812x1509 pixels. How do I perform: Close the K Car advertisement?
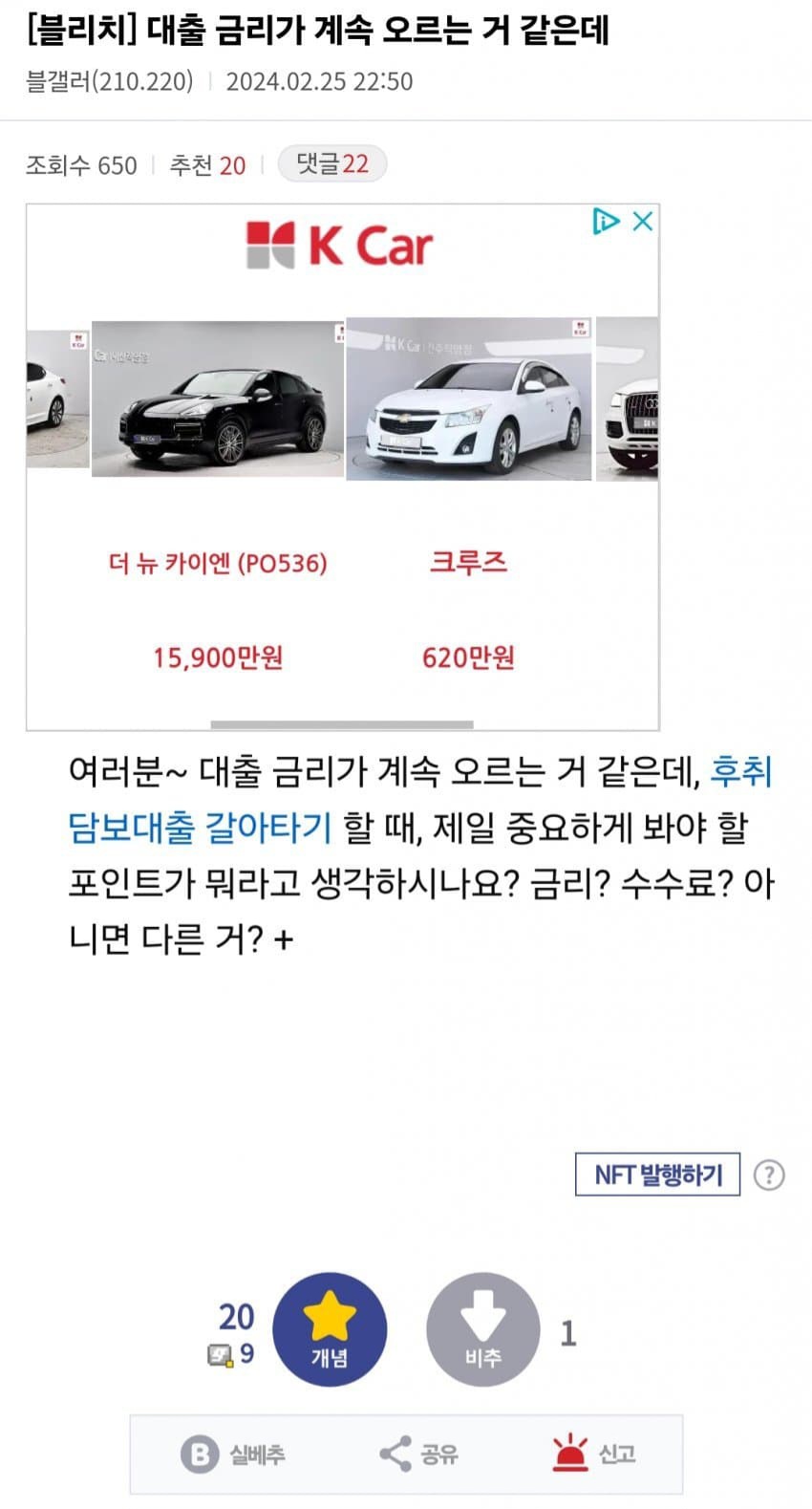[x=644, y=222]
